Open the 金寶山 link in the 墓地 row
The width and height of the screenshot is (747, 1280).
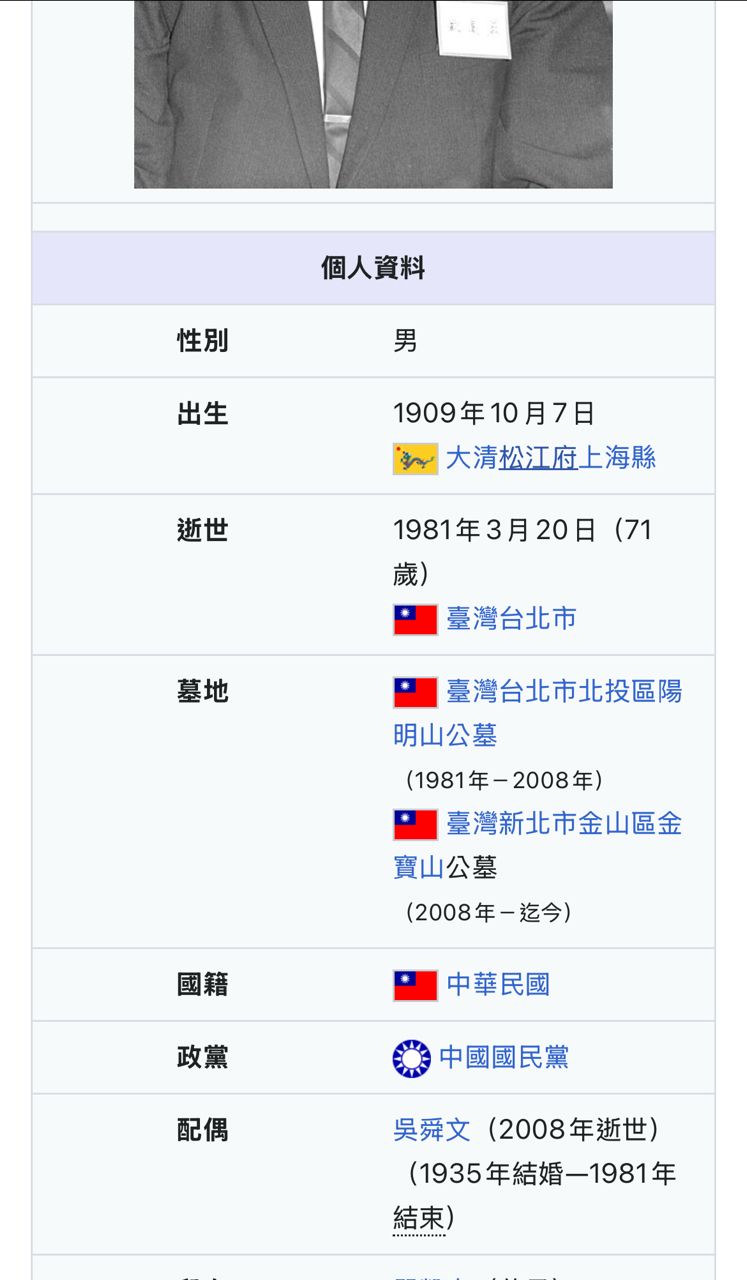pyautogui.click(x=418, y=868)
